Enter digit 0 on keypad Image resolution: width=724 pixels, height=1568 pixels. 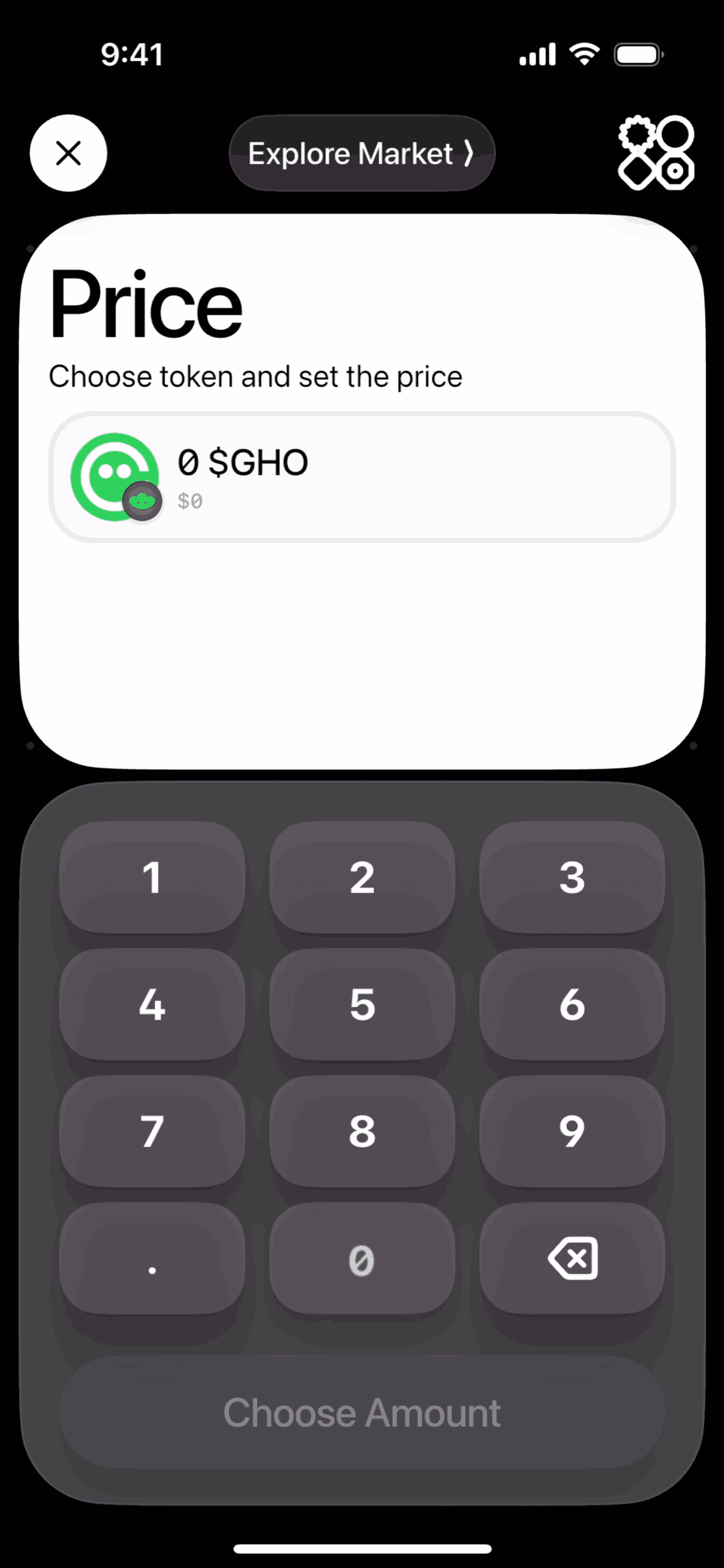click(362, 1259)
